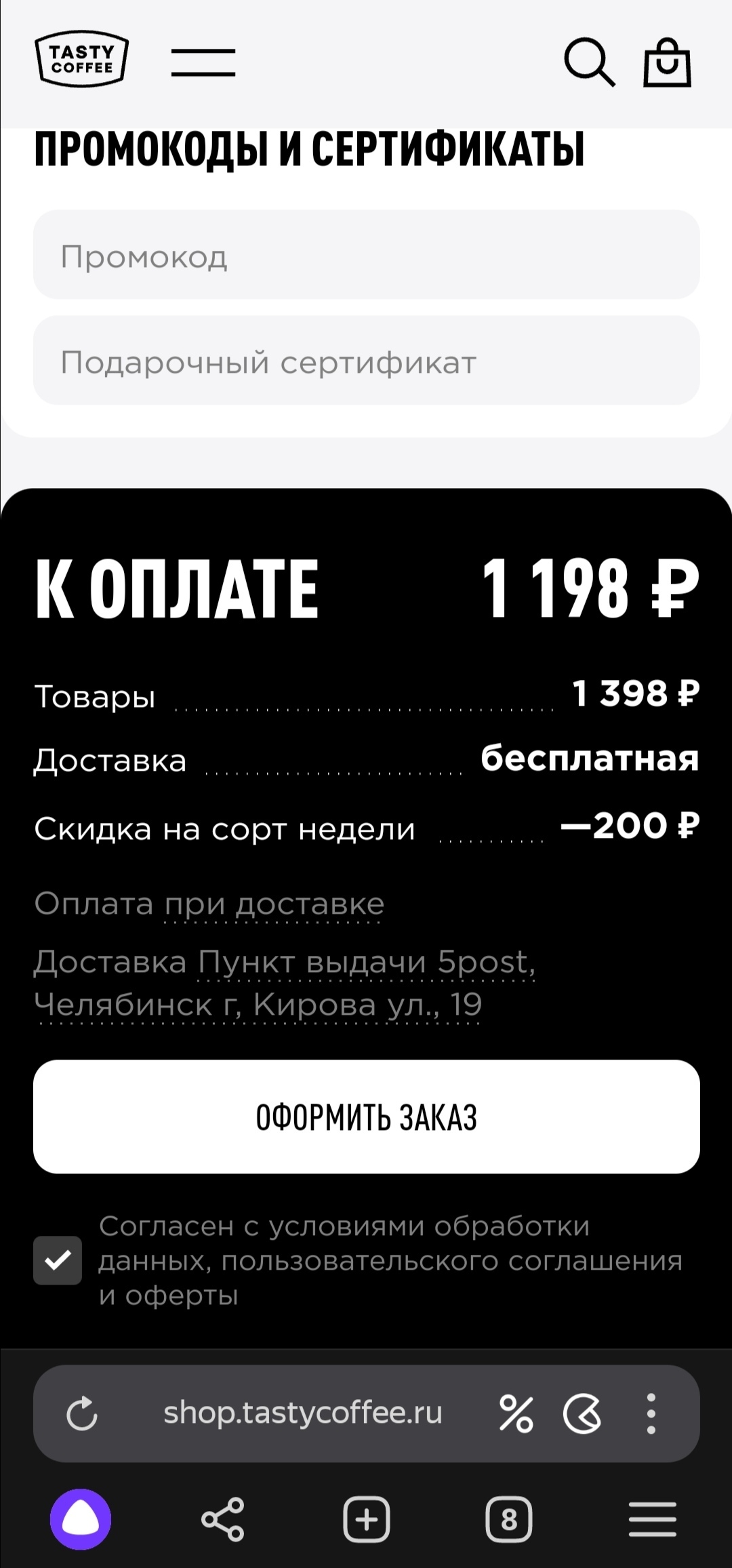Share this page from the browser
This screenshot has height=1568, width=732.
(223, 1519)
